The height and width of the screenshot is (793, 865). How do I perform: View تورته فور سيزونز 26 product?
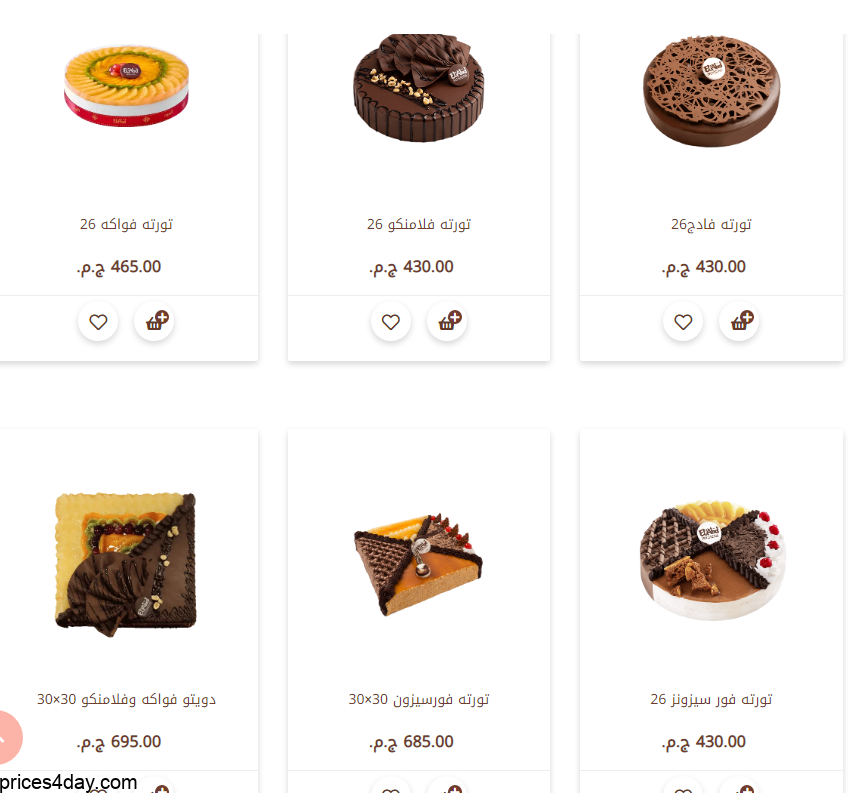tap(711, 699)
